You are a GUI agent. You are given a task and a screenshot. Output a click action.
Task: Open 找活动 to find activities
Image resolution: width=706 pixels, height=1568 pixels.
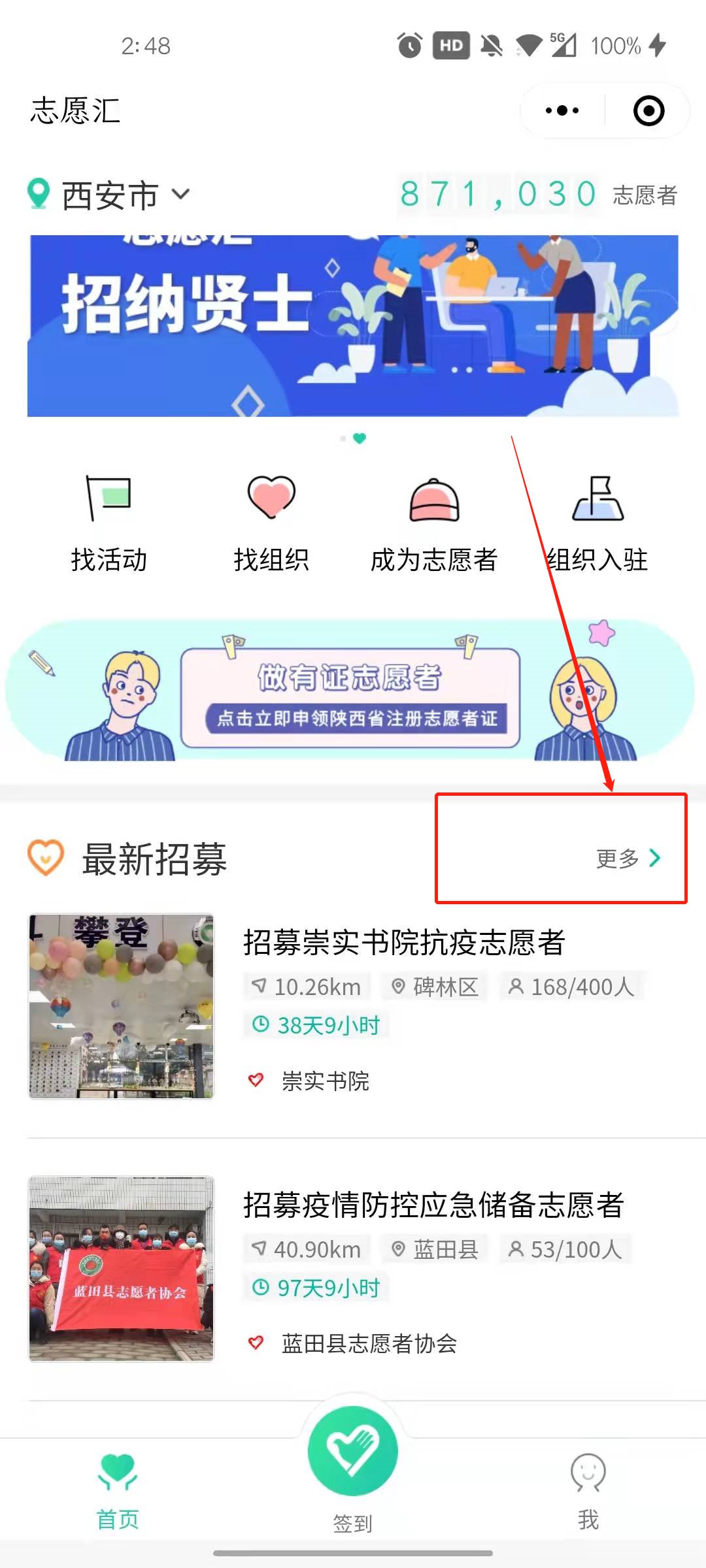point(109,524)
